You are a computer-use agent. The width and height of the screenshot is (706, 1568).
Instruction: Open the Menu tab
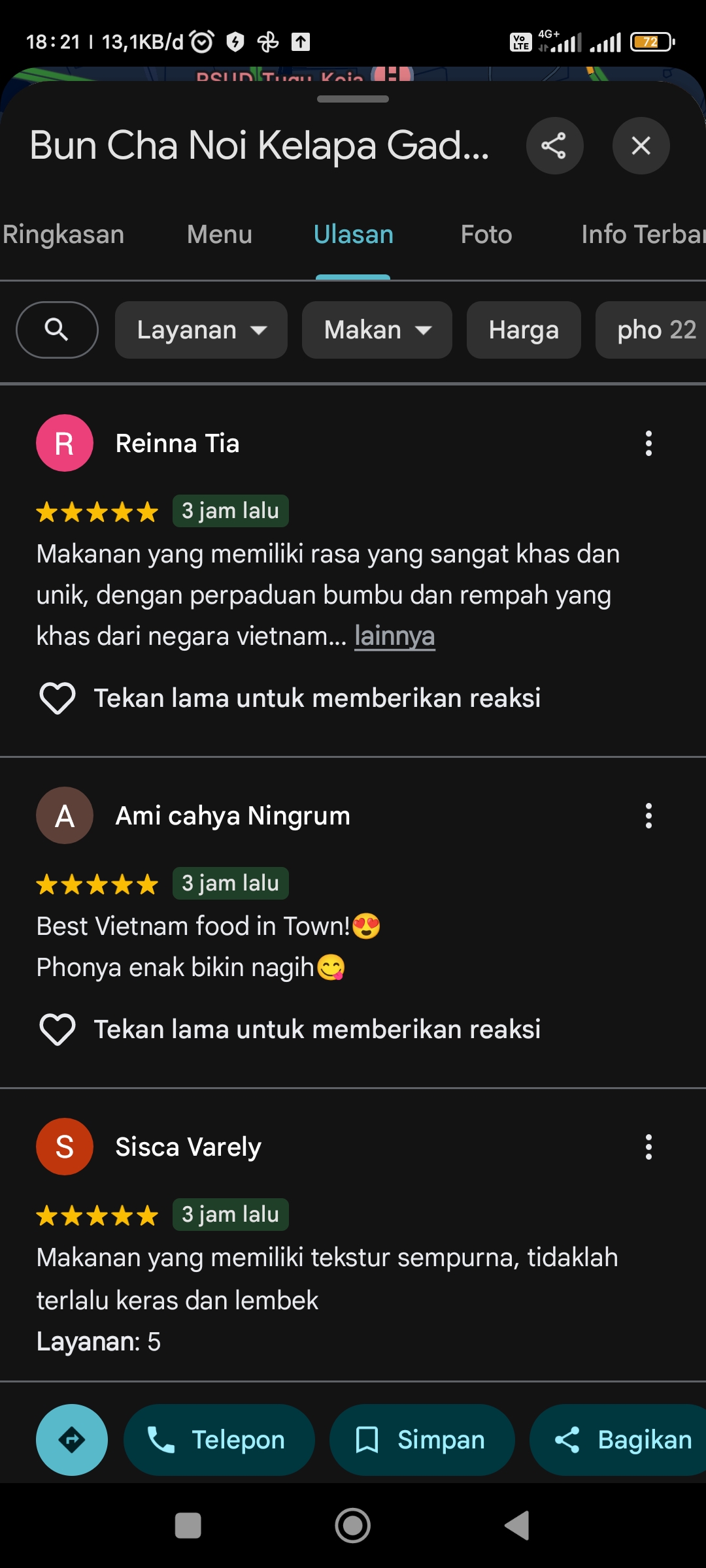[220, 235]
